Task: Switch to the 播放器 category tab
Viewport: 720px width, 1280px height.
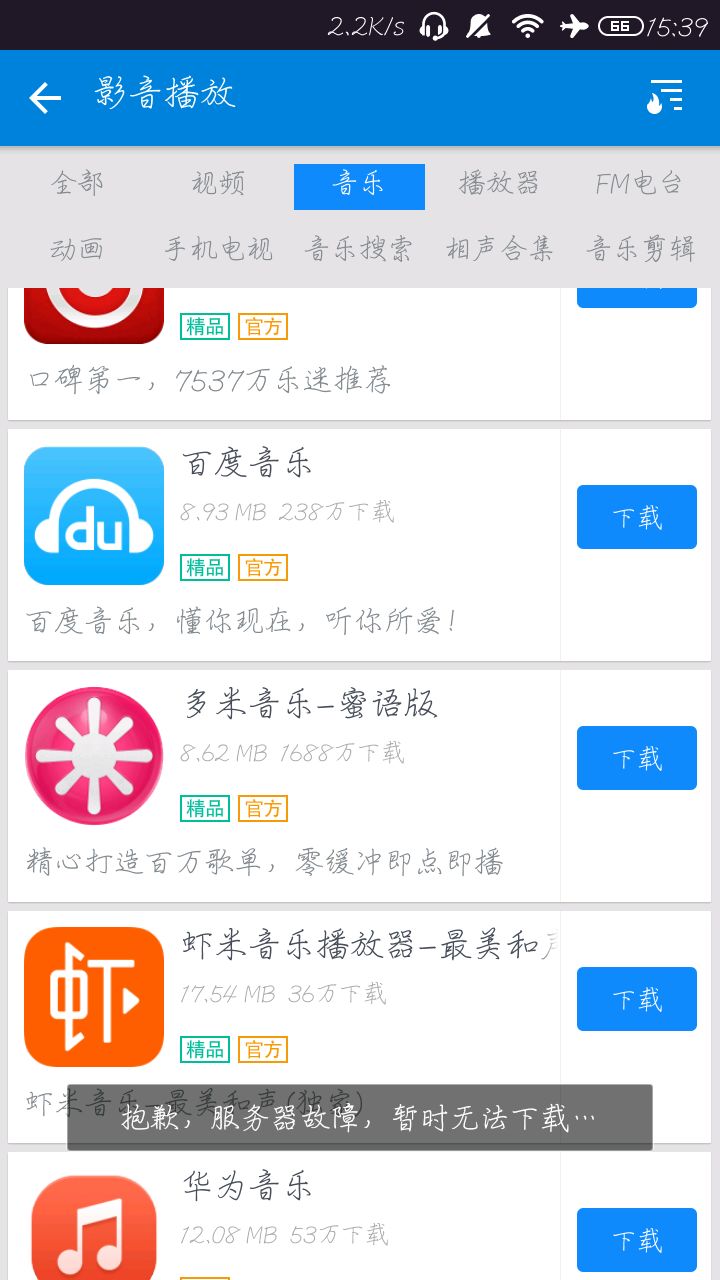Action: [x=499, y=184]
